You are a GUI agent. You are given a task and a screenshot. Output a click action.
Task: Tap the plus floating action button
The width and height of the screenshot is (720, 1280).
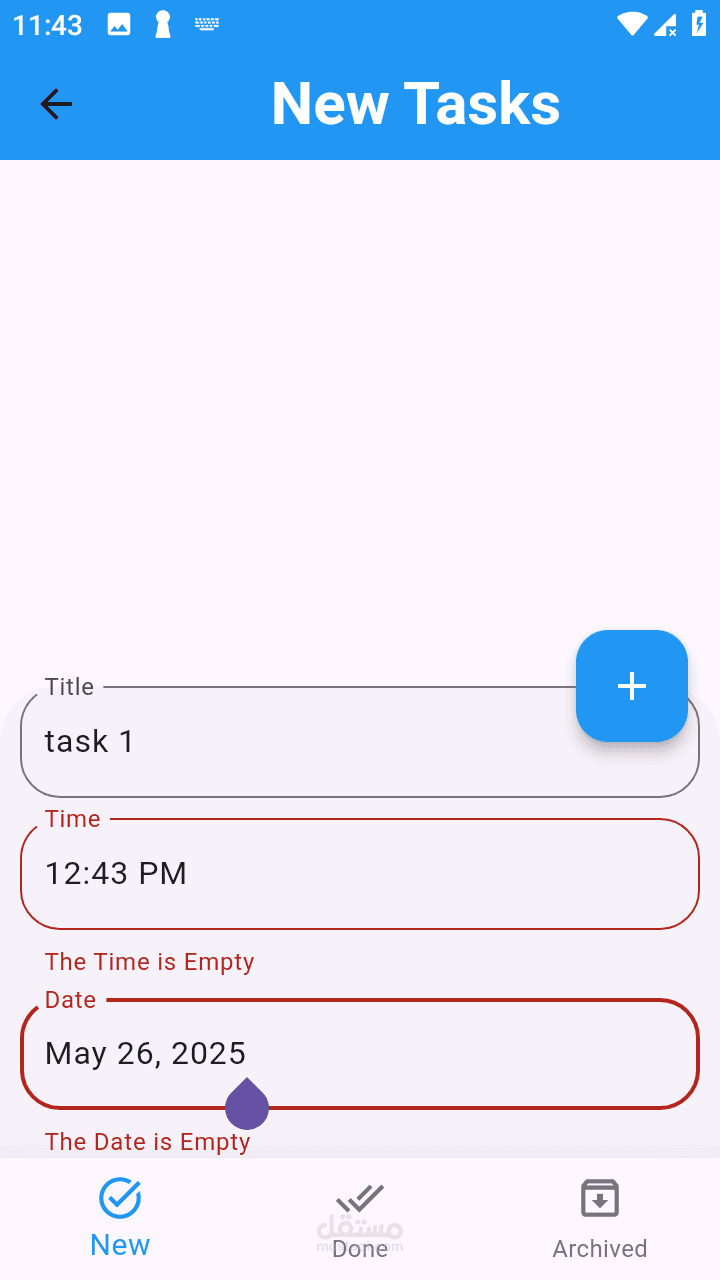(x=632, y=686)
